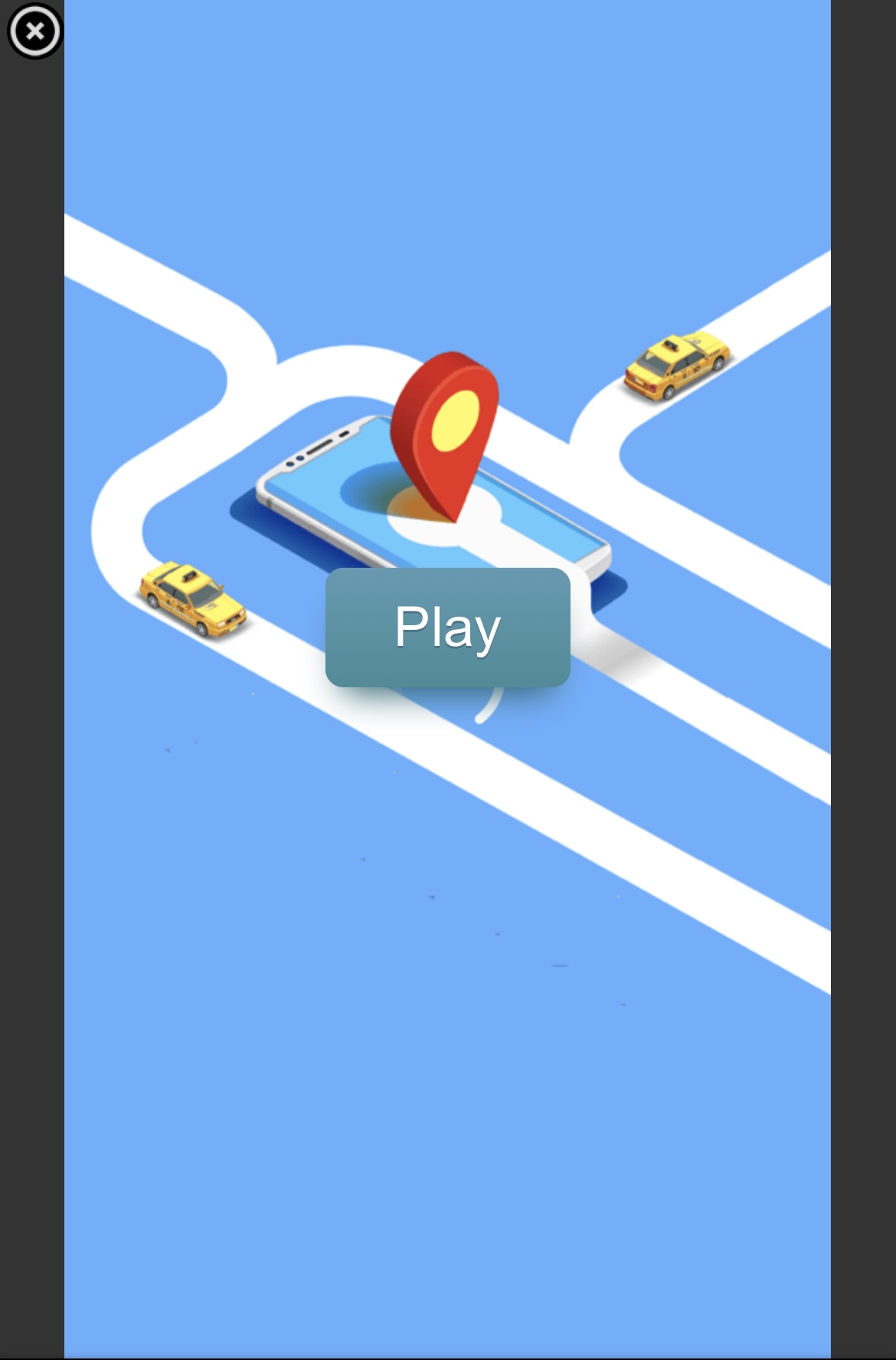Viewport: 896px width, 1360px height.
Task: Close the ad with the X icon
Action: 34,31
